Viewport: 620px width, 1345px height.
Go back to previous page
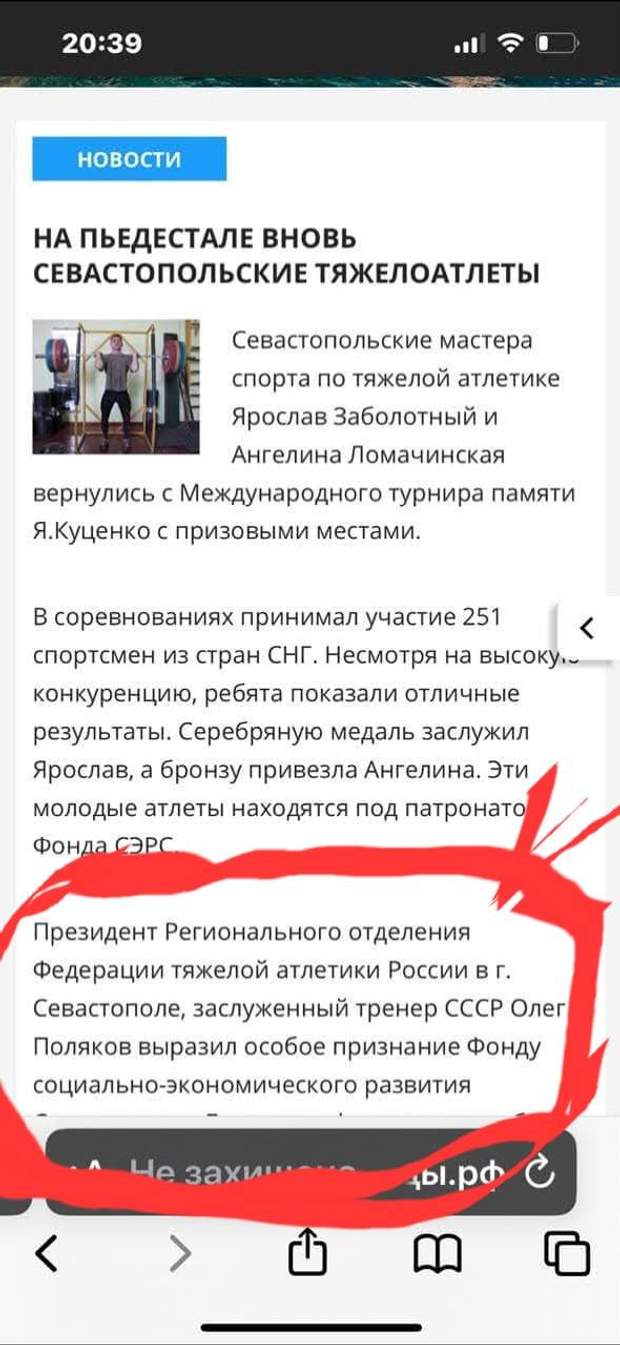[47, 1252]
